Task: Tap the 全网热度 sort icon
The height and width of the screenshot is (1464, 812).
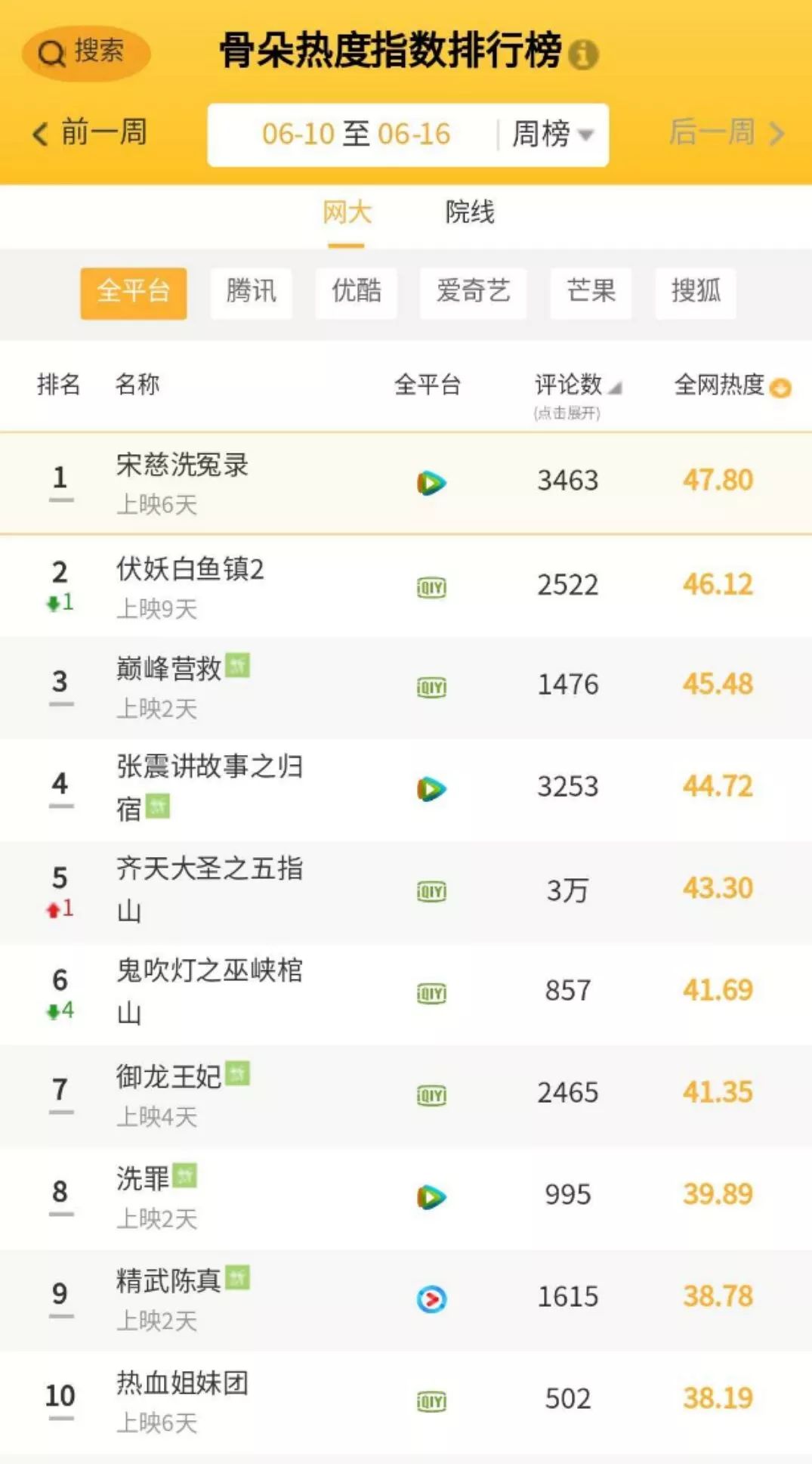Action: (780, 388)
